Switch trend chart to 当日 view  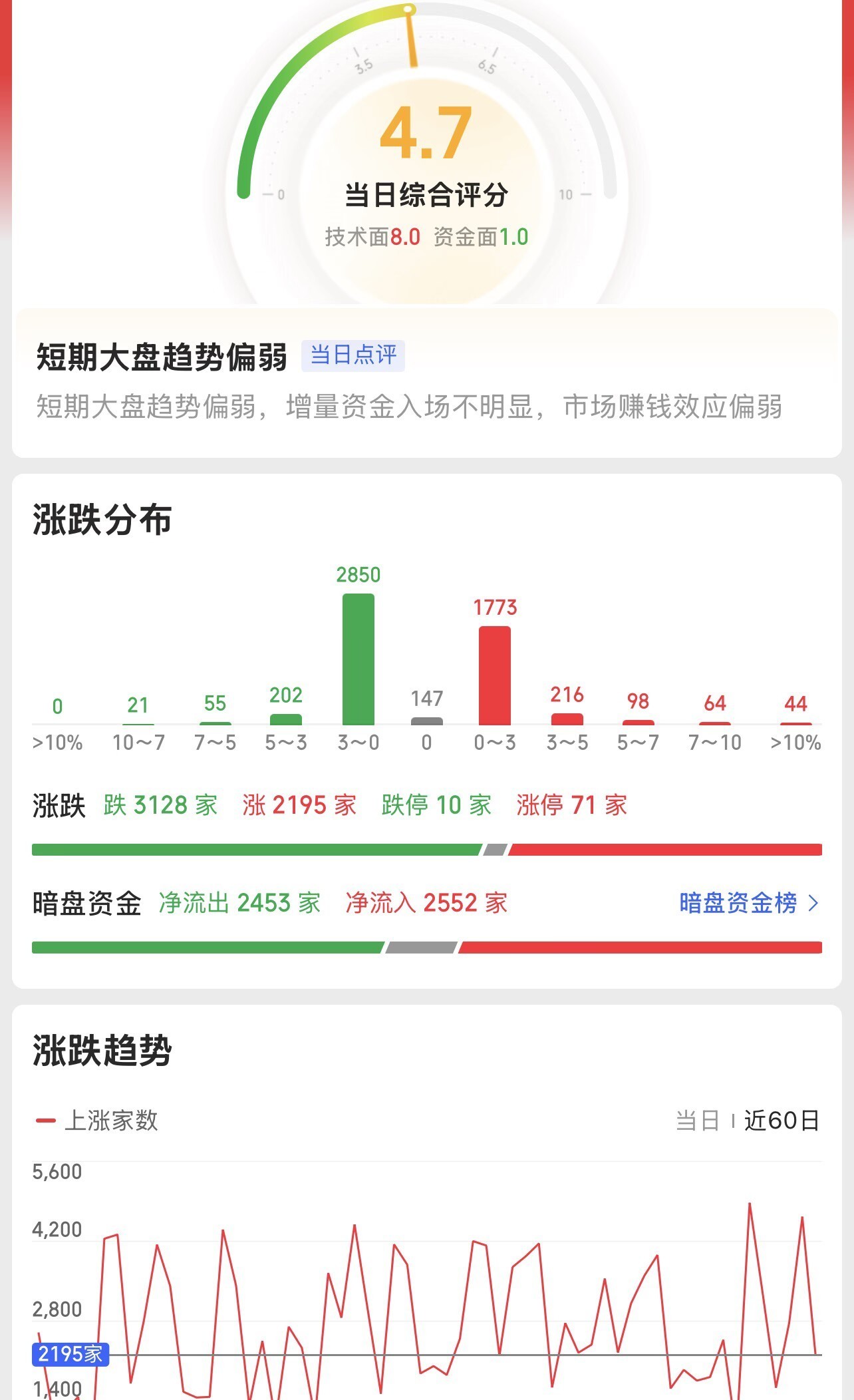[x=697, y=1121]
